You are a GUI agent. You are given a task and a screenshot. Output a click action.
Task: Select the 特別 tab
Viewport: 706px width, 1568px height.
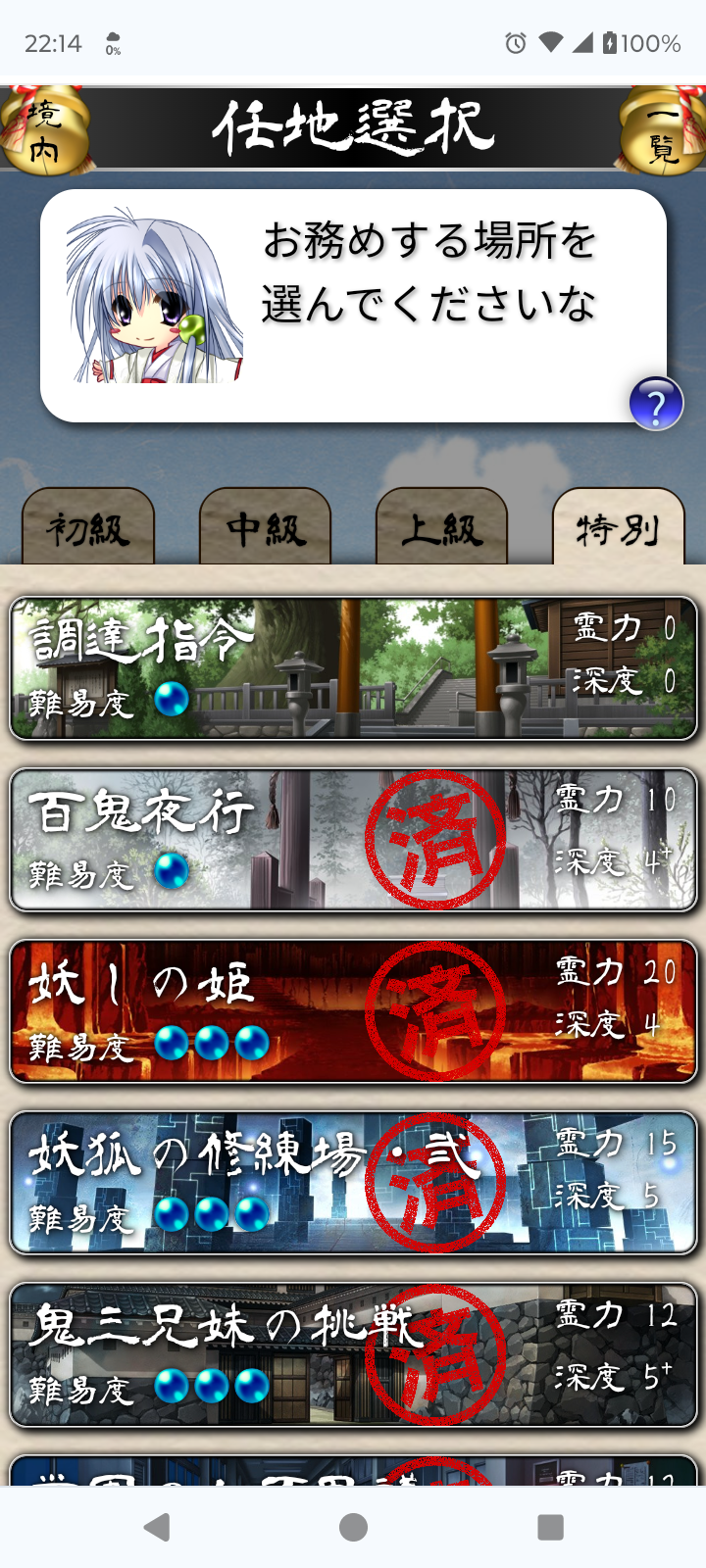click(618, 529)
